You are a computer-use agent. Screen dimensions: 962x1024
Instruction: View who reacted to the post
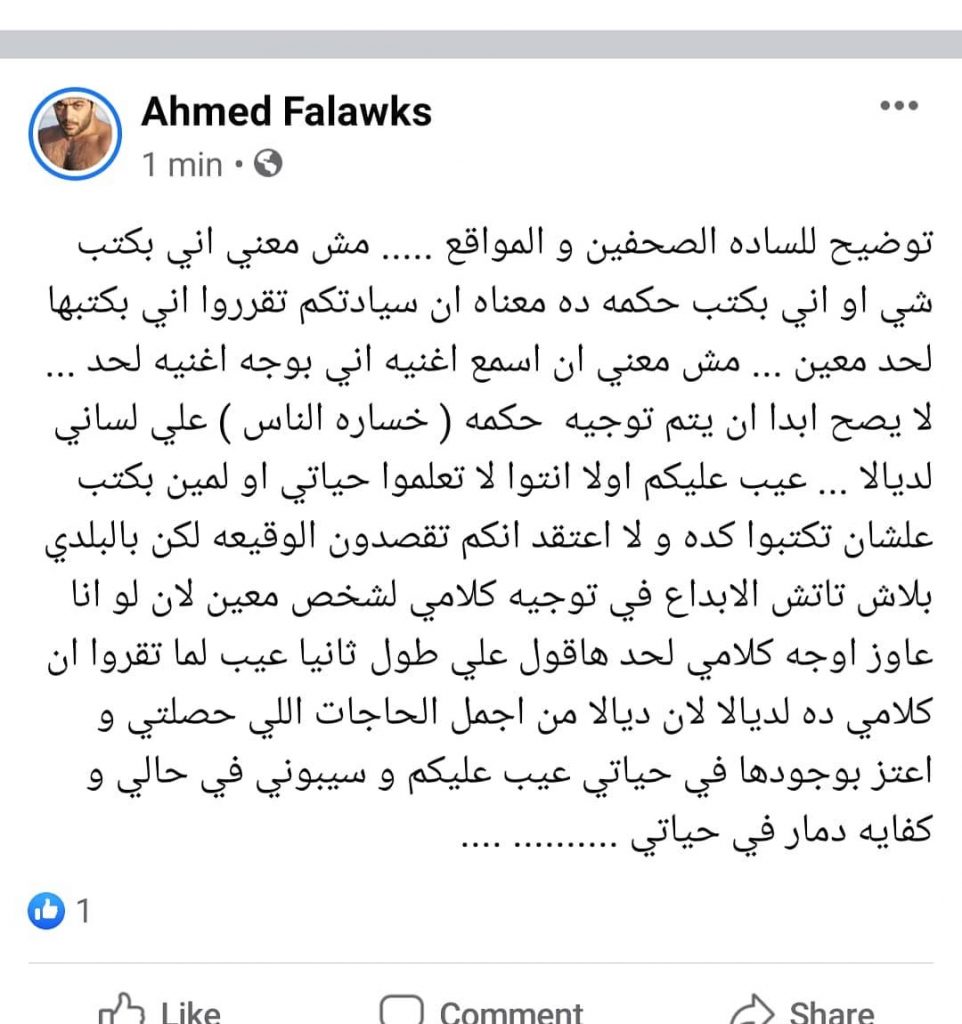click(x=60, y=911)
